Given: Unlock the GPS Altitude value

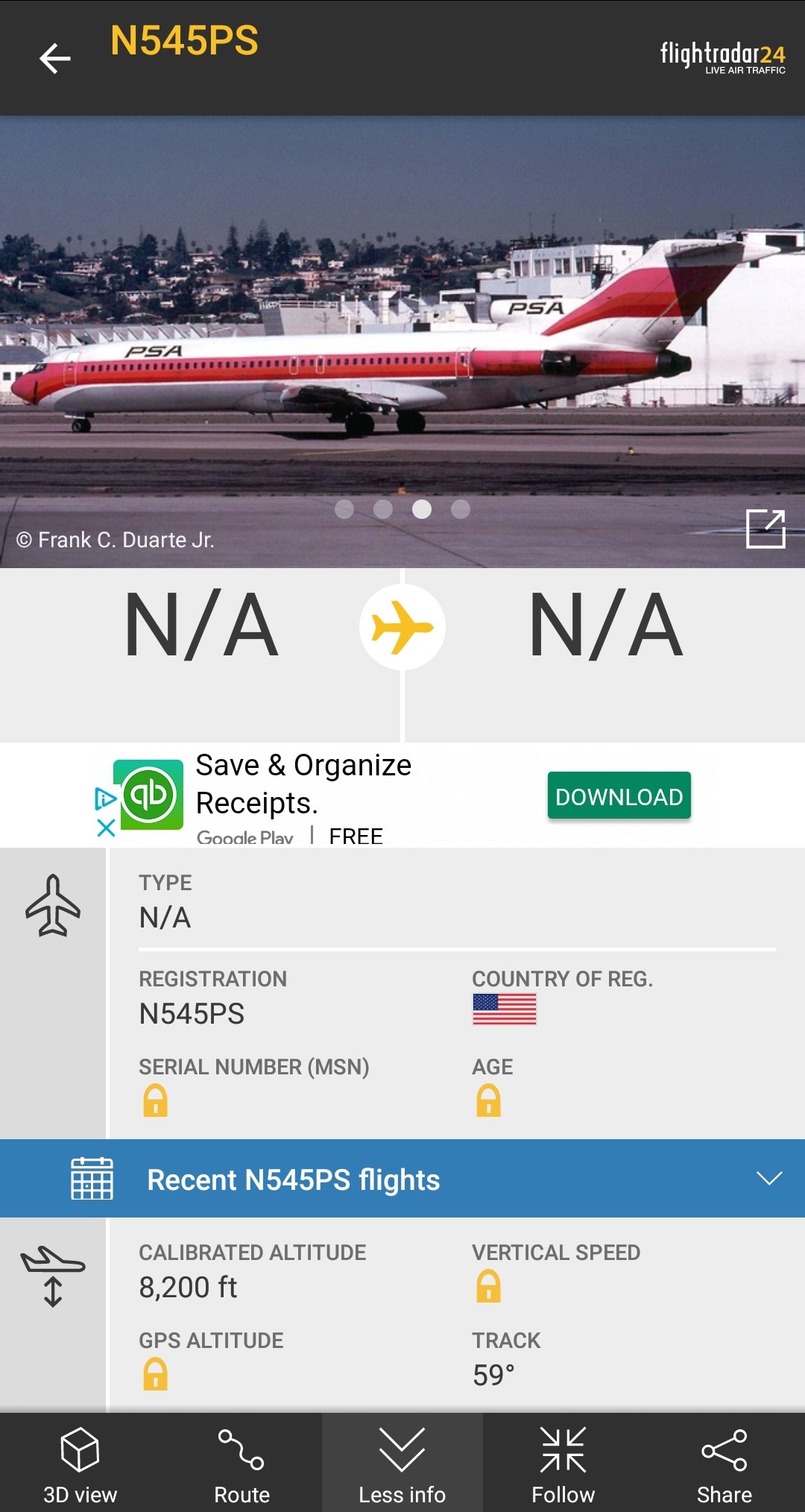Looking at the screenshot, I should (156, 1374).
